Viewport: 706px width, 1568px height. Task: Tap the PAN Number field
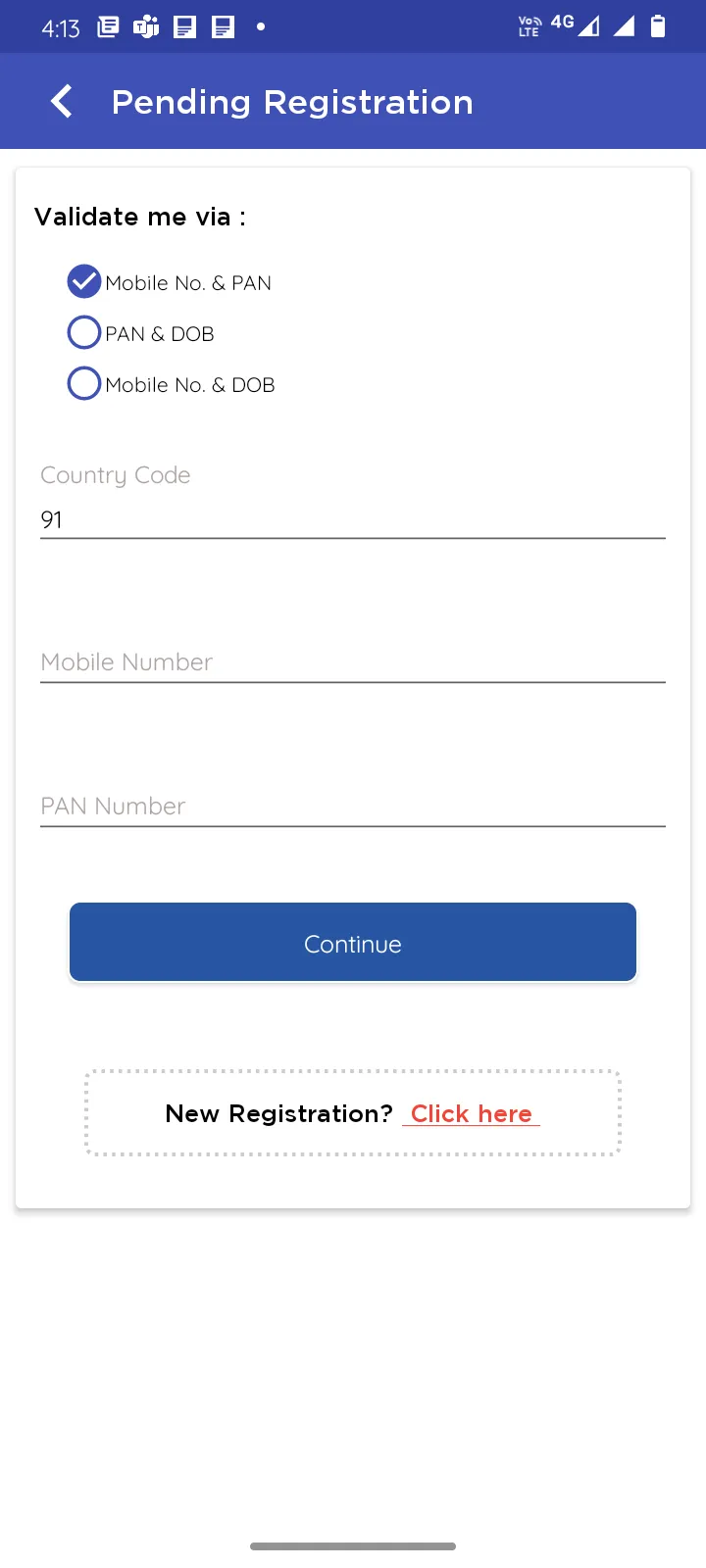pos(352,807)
